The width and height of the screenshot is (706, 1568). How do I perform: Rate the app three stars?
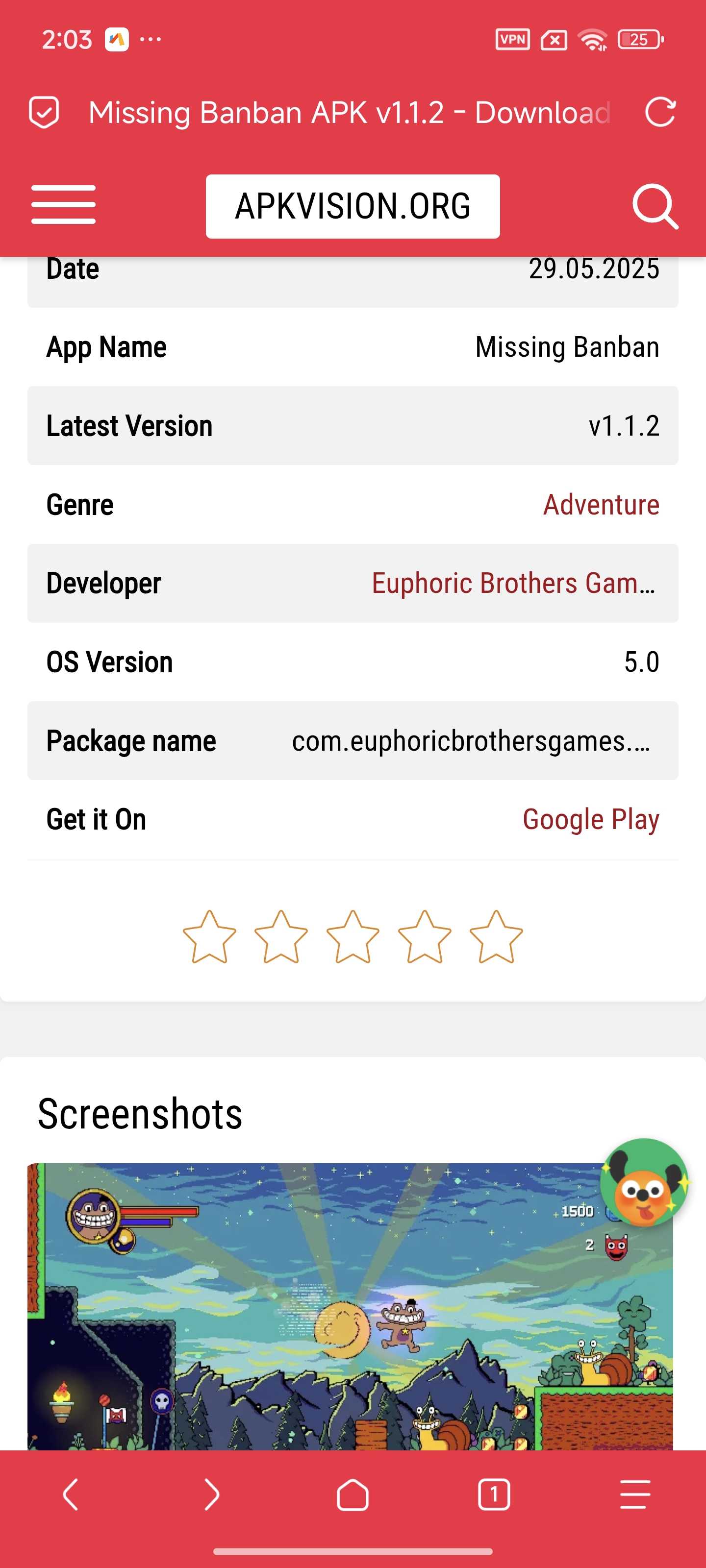(353, 937)
